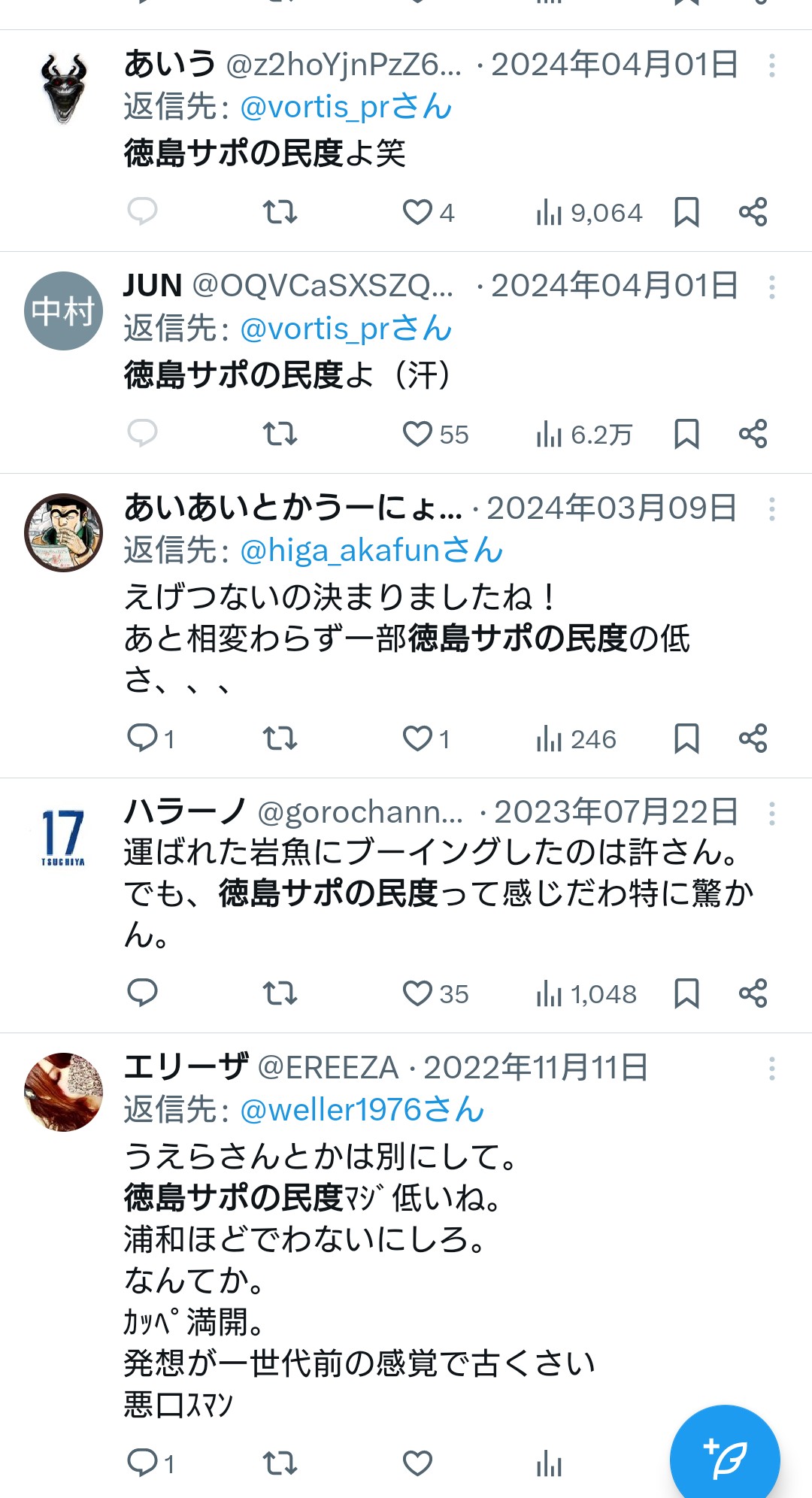Open overflow menu on あいう's post

pos(771,65)
